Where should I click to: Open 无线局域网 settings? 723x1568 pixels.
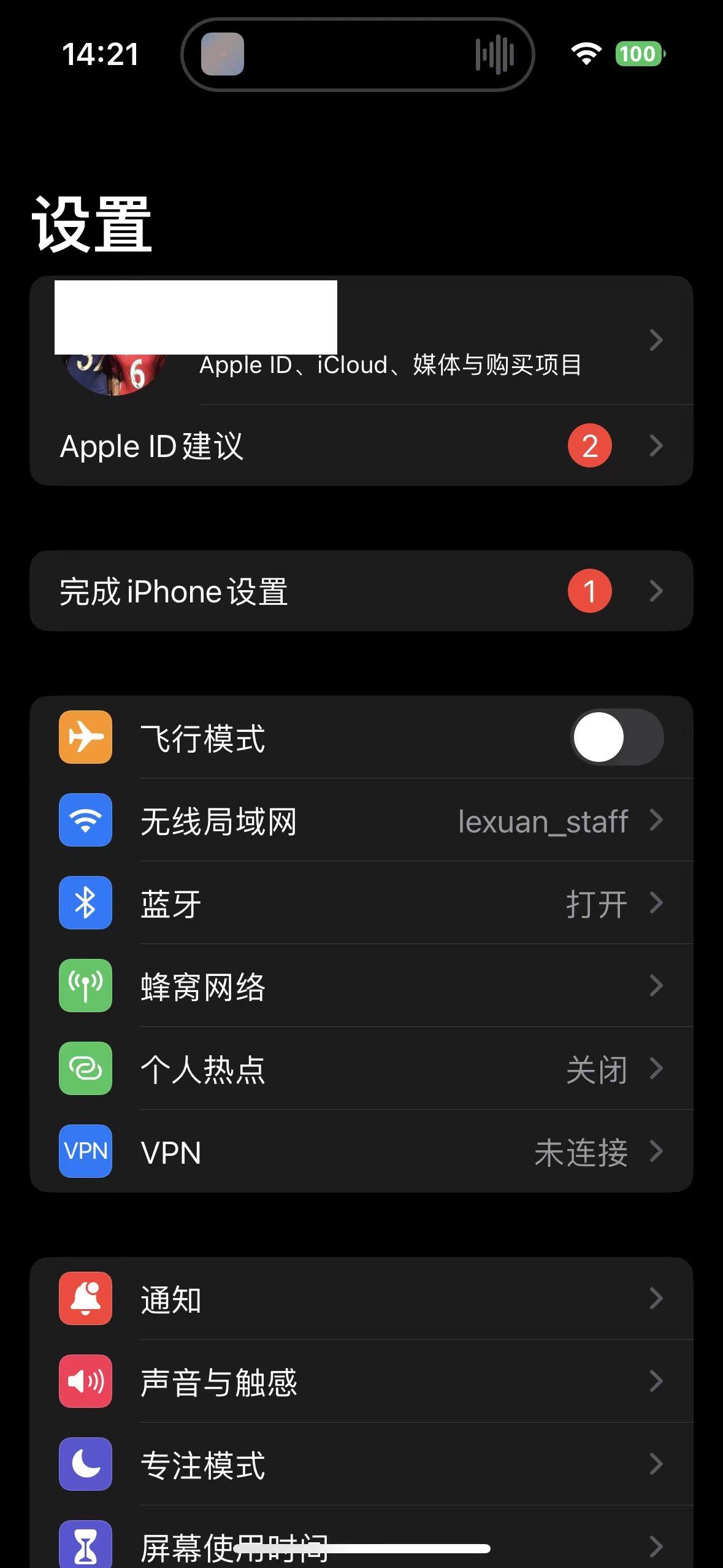(x=361, y=821)
